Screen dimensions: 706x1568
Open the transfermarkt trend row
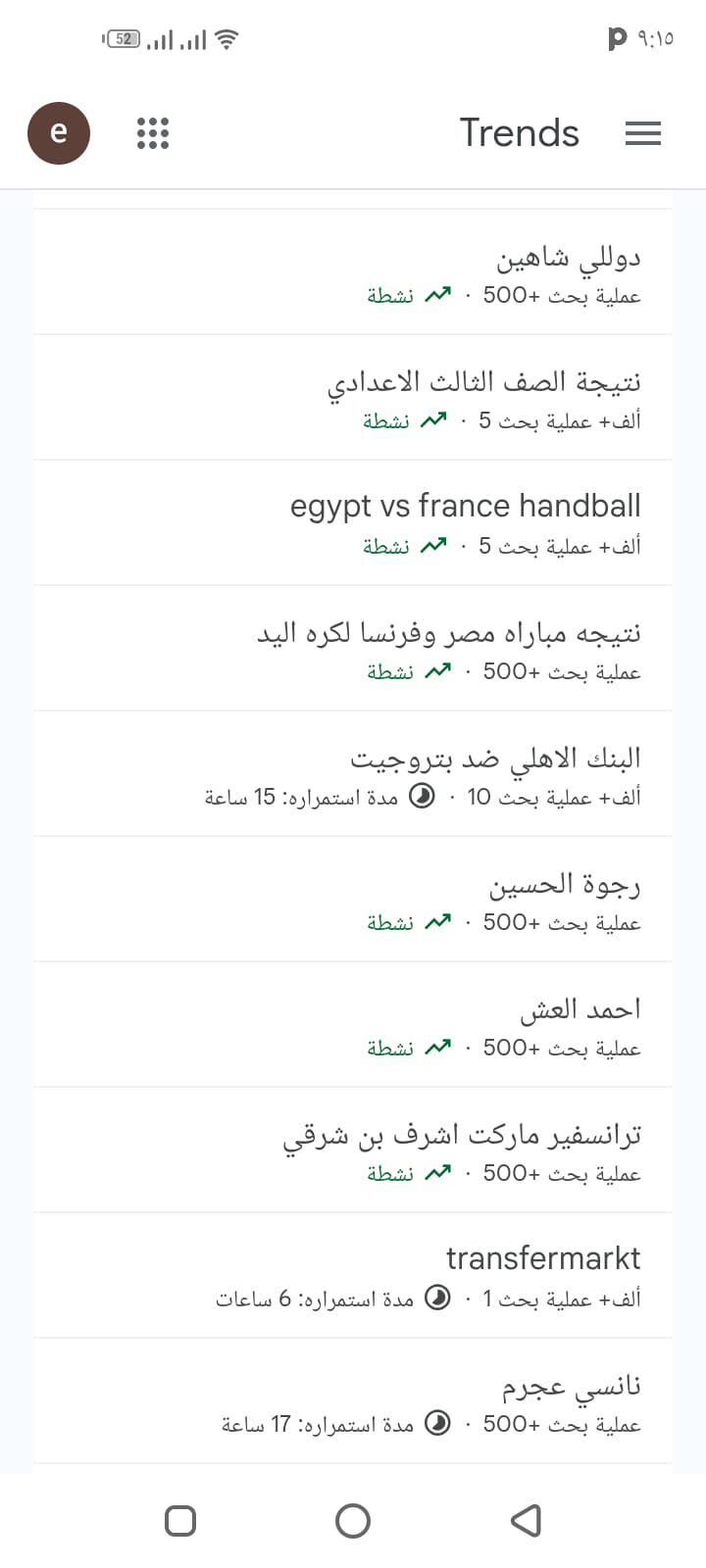tap(353, 1276)
